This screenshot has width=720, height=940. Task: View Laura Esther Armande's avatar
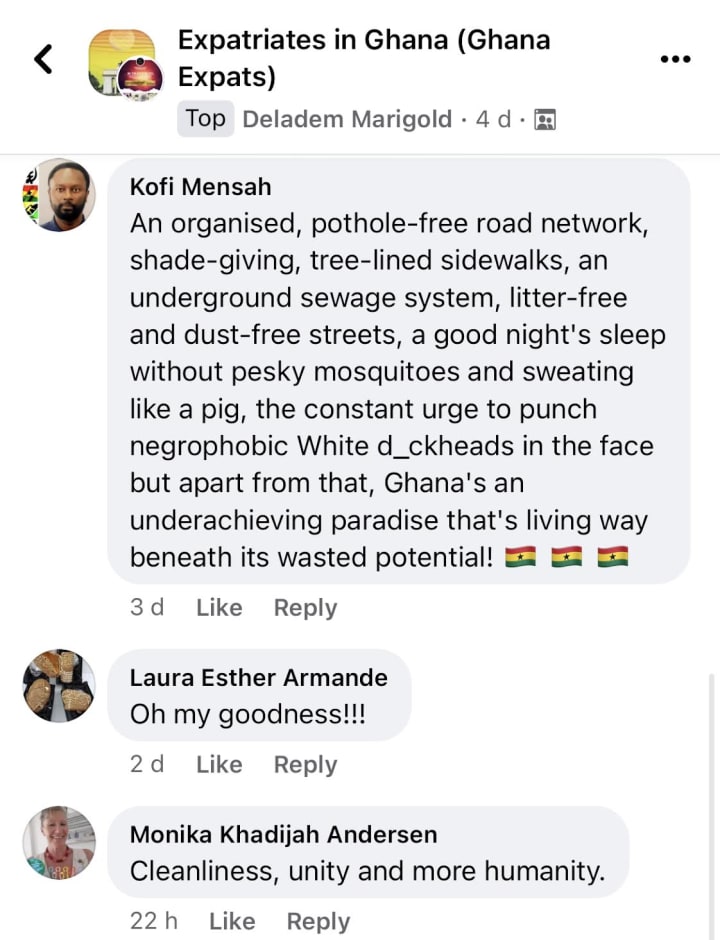point(59,686)
